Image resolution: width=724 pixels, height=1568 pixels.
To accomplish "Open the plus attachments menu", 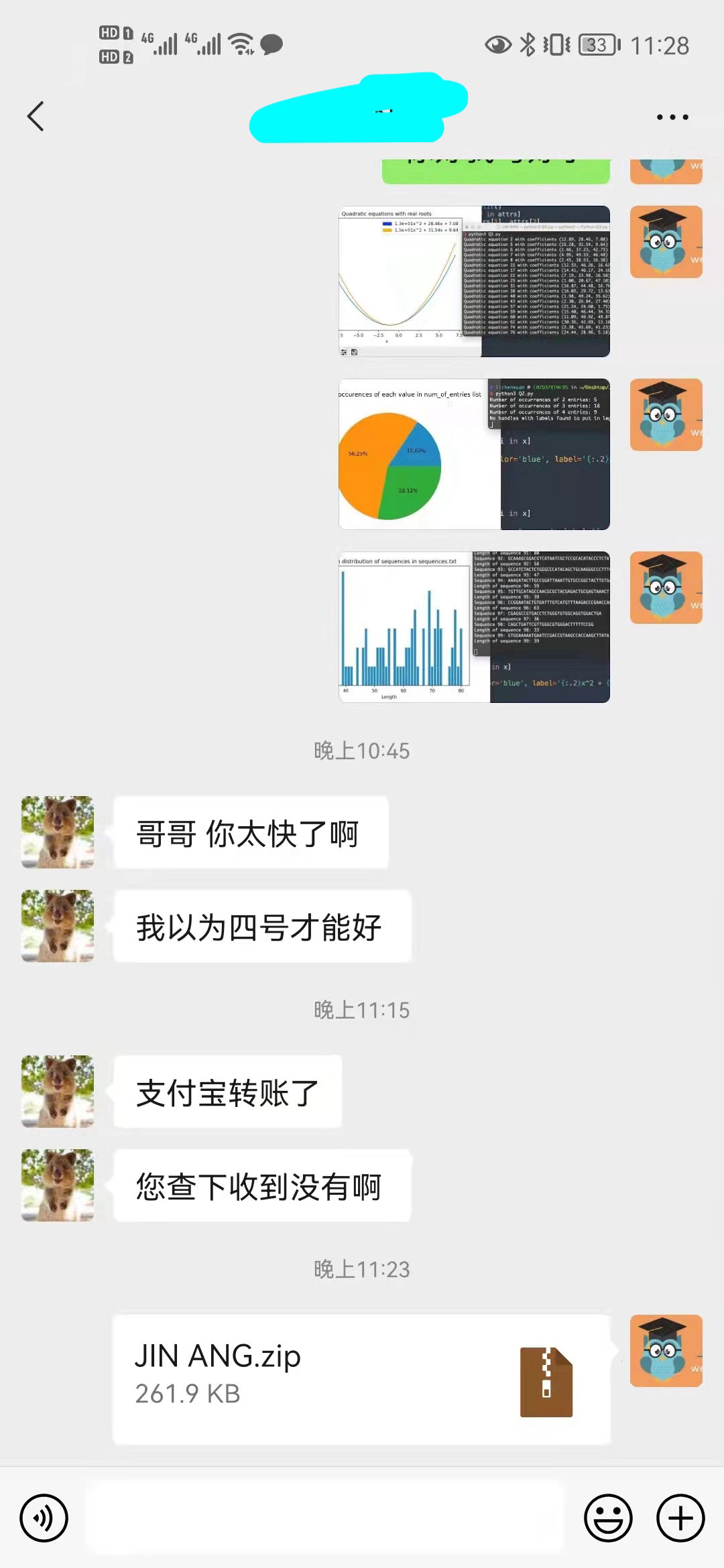I will click(x=680, y=1518).
